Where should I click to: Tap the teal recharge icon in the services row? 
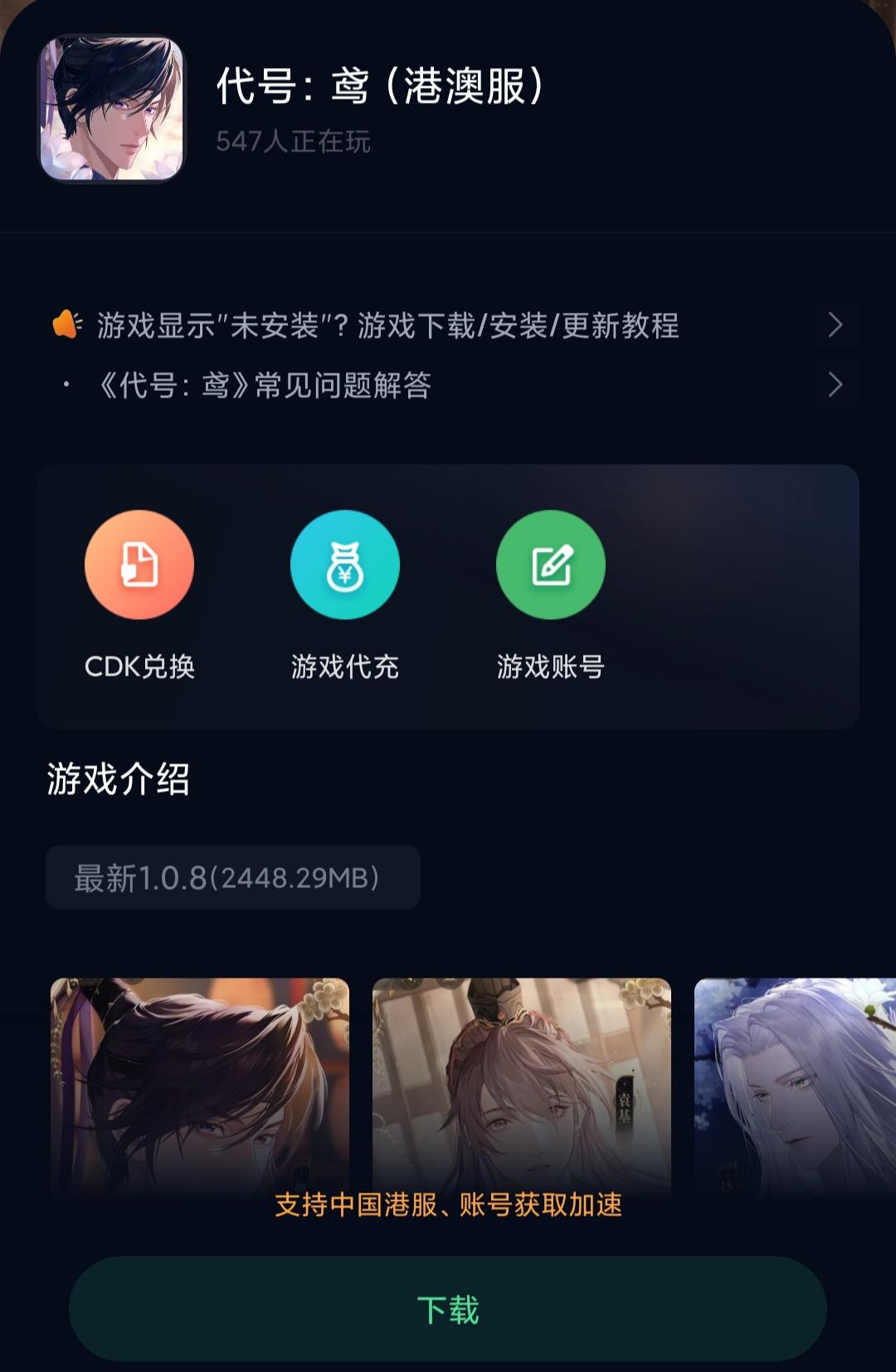click(x=346, y=564)
